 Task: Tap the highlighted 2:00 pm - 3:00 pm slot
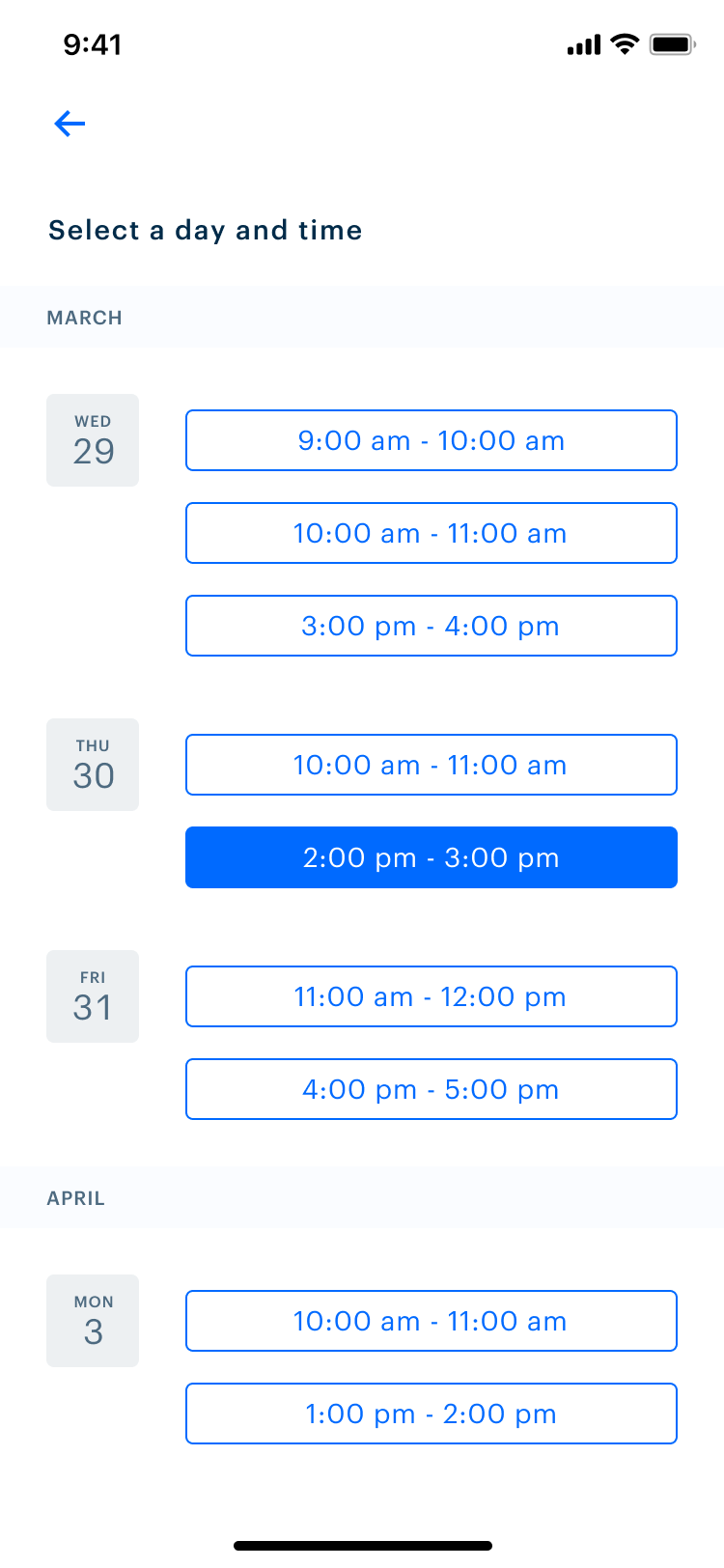click(432, 857)
